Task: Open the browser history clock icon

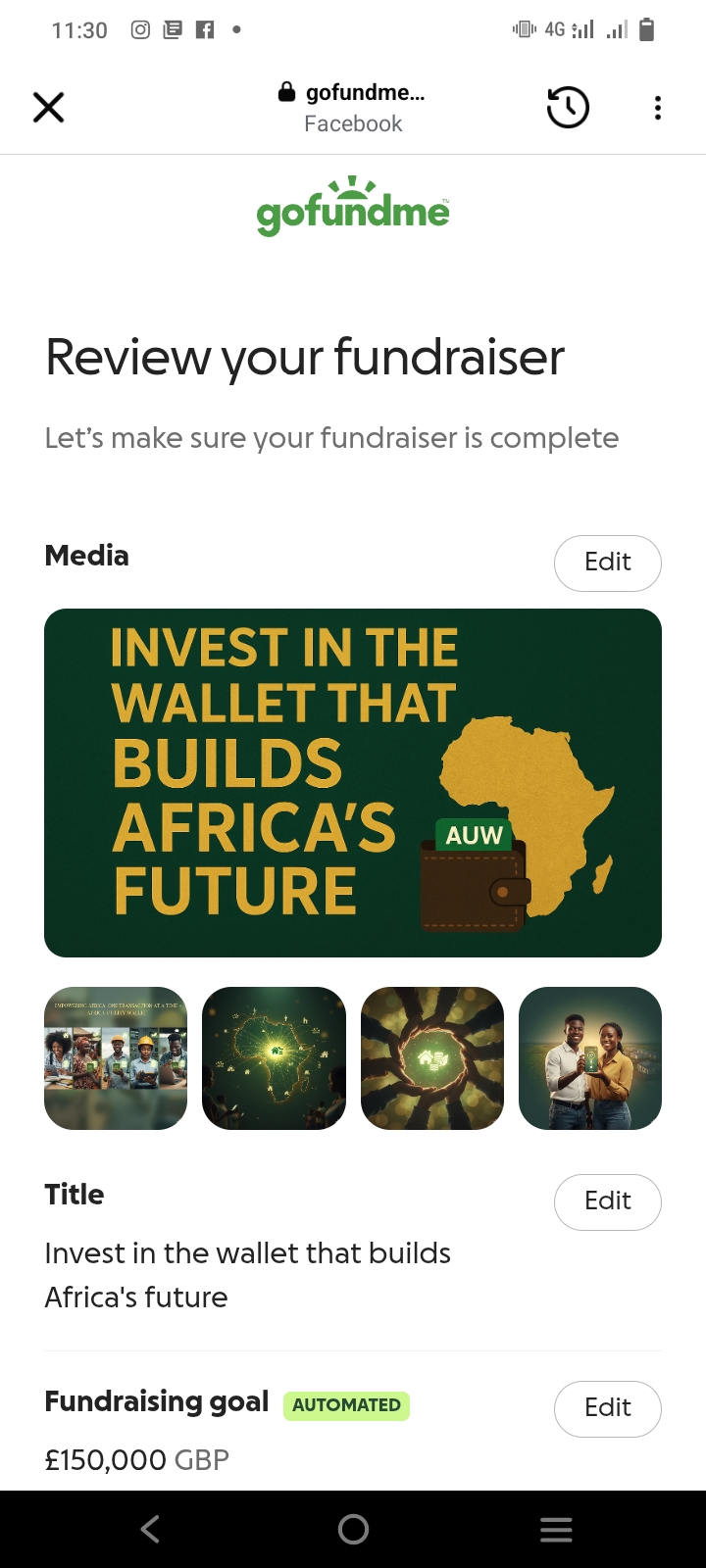Action: [x=568, y=107]
